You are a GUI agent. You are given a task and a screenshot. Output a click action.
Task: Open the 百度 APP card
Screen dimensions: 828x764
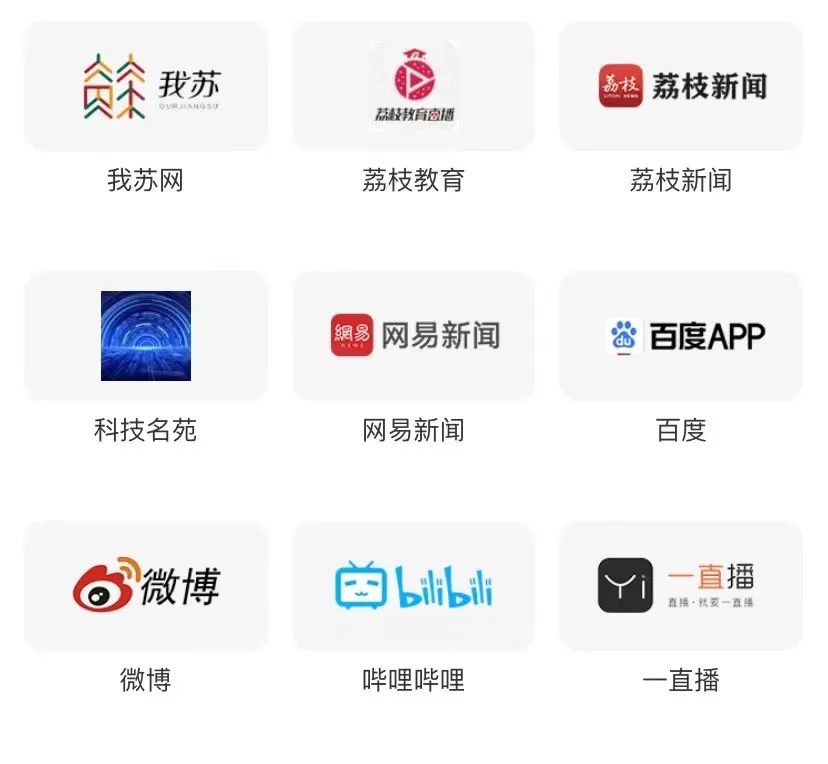coord(680,336)
